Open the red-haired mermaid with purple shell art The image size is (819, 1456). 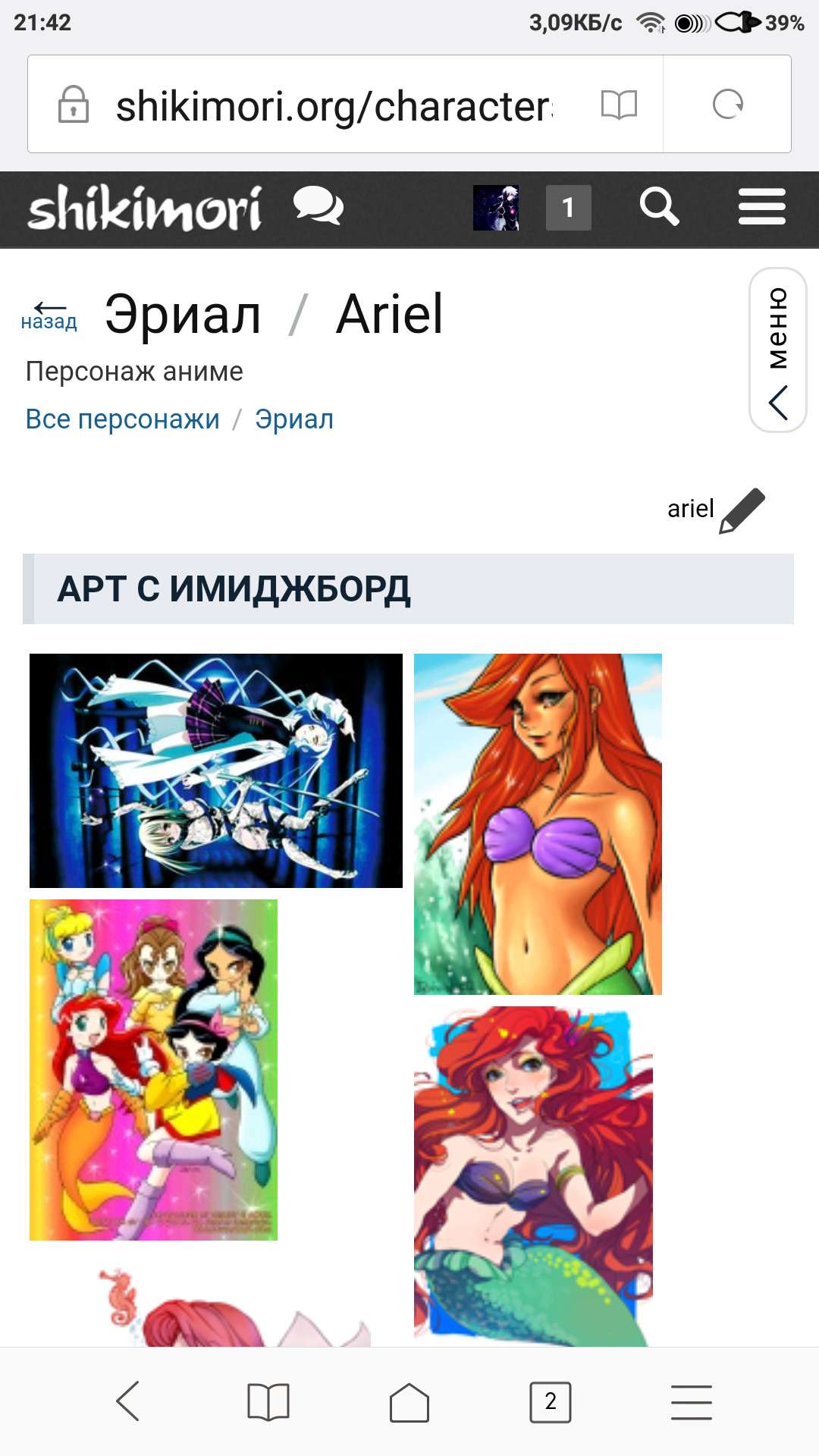[538, 824]
